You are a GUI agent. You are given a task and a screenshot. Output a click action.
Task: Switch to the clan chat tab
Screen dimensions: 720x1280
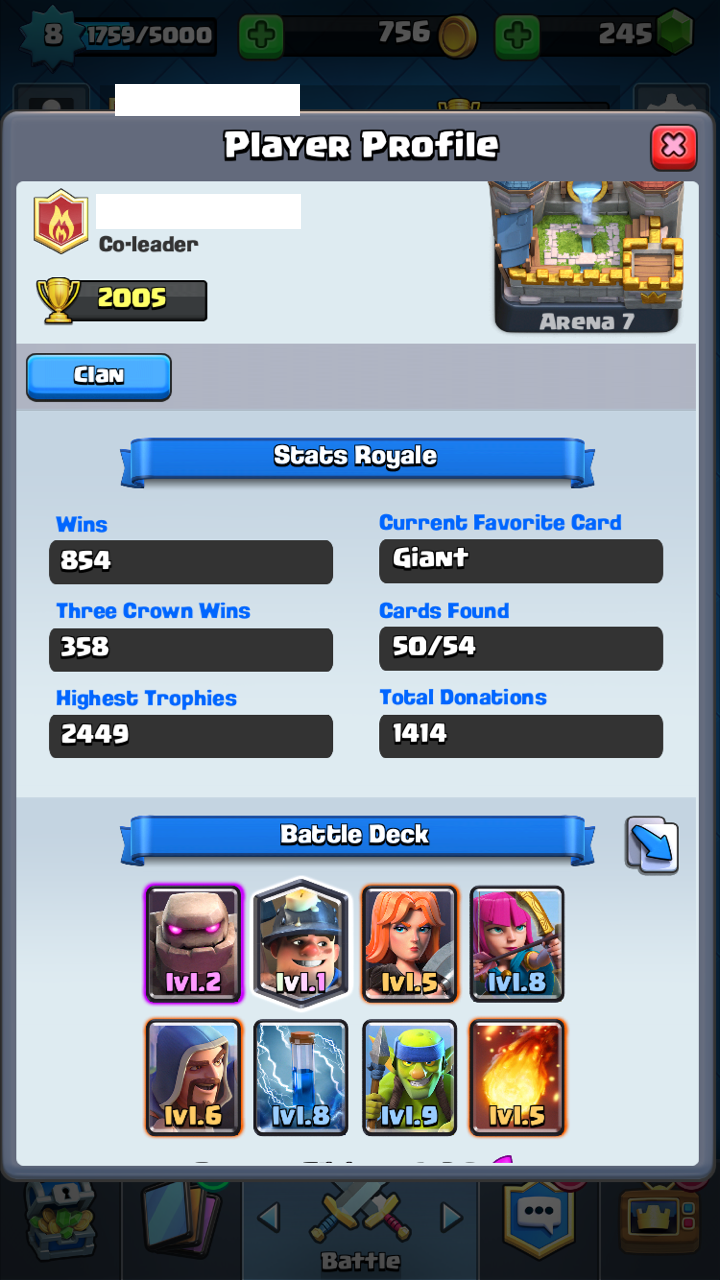click(x=540, y=1222)
